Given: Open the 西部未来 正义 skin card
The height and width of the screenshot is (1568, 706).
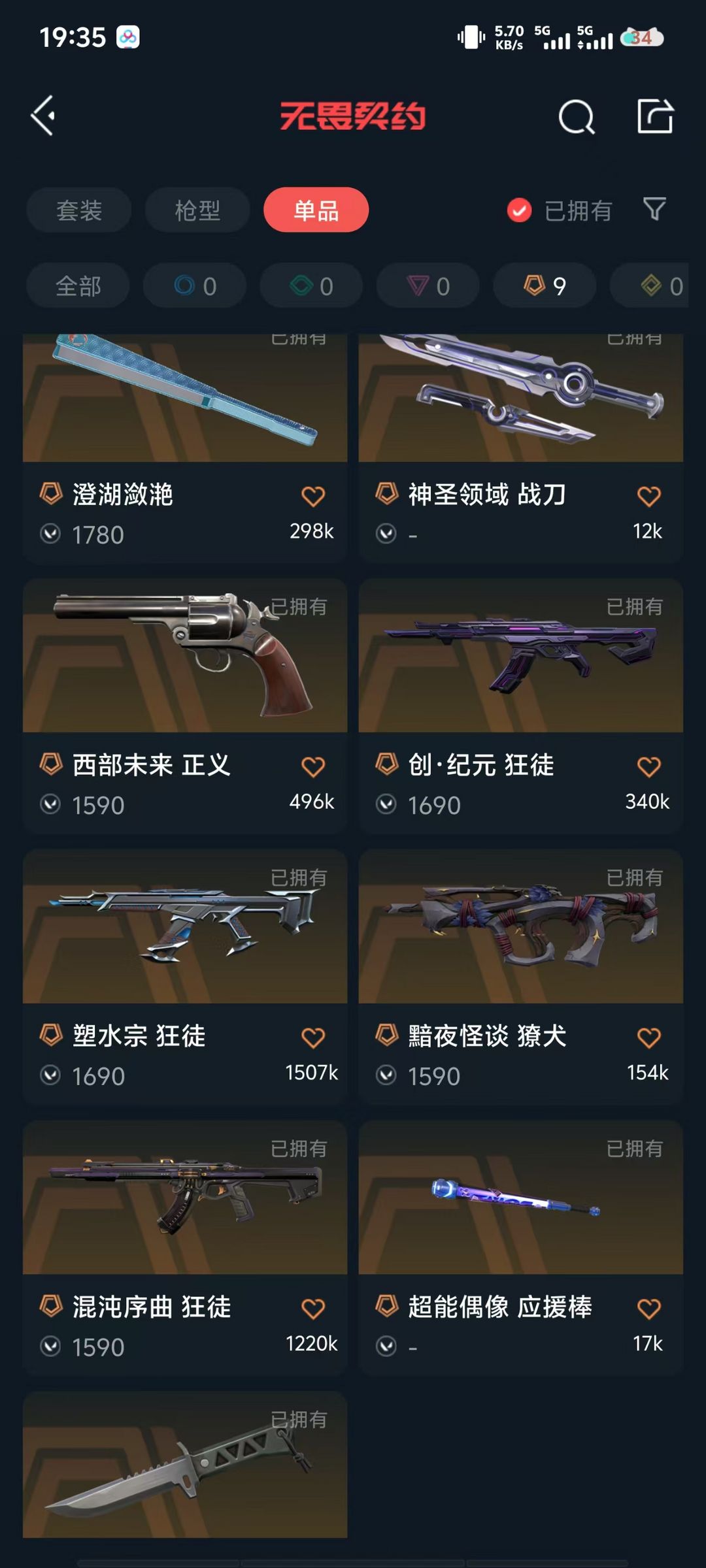Looking at the screenshot, I should click(185, 706).
